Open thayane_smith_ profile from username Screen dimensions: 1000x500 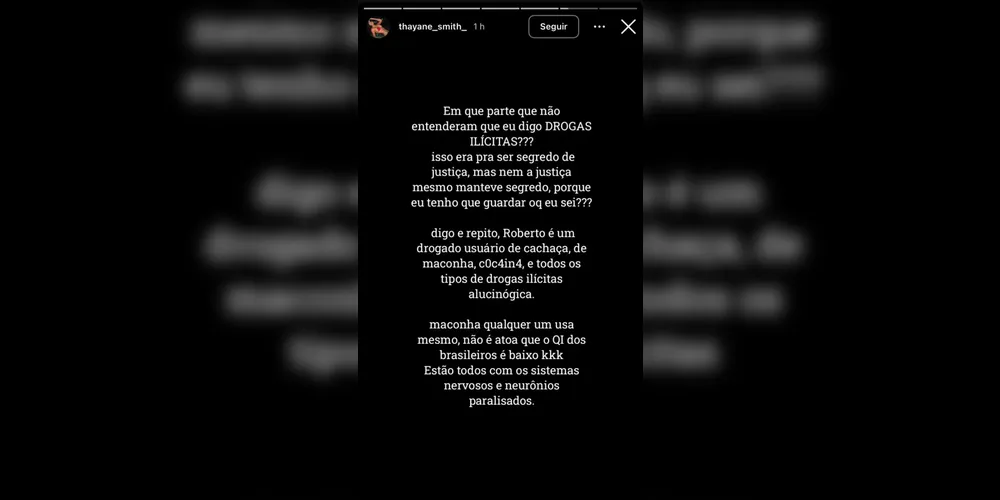pyautogui.click(x=432, y=27)
